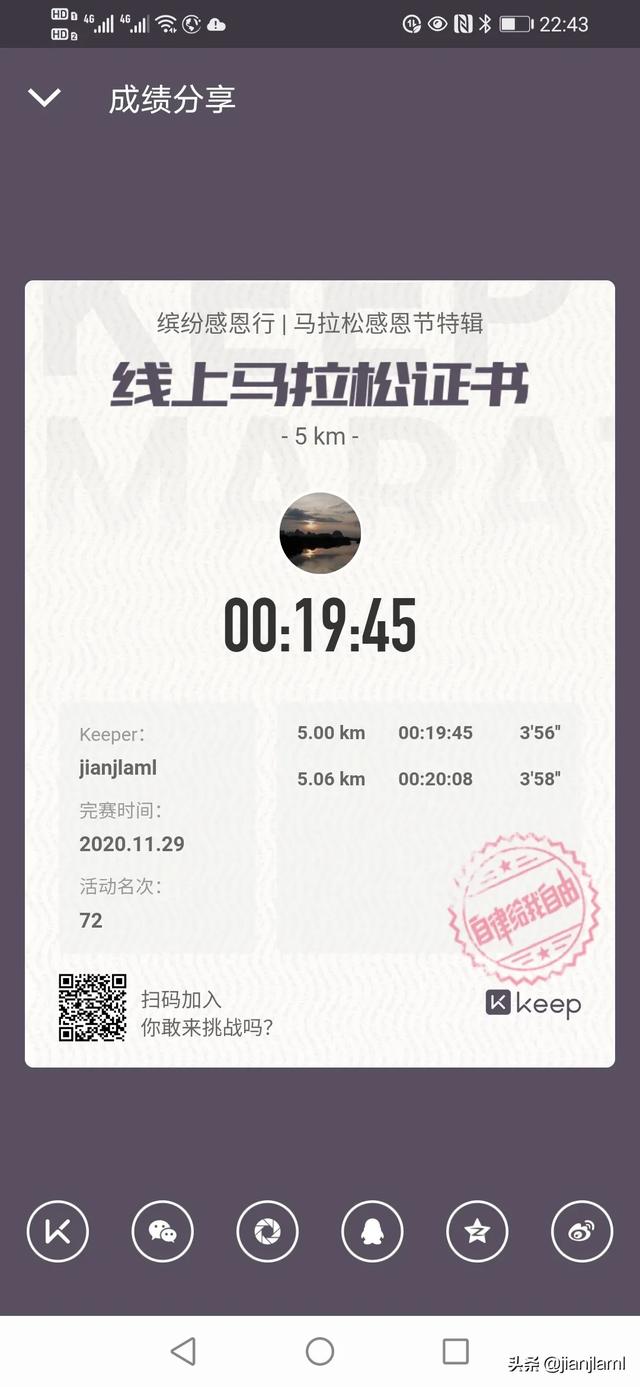The width and height of the screenshot is (640, 1387).
Task: Tap the system home button
Action: [x=320, y=1352]
